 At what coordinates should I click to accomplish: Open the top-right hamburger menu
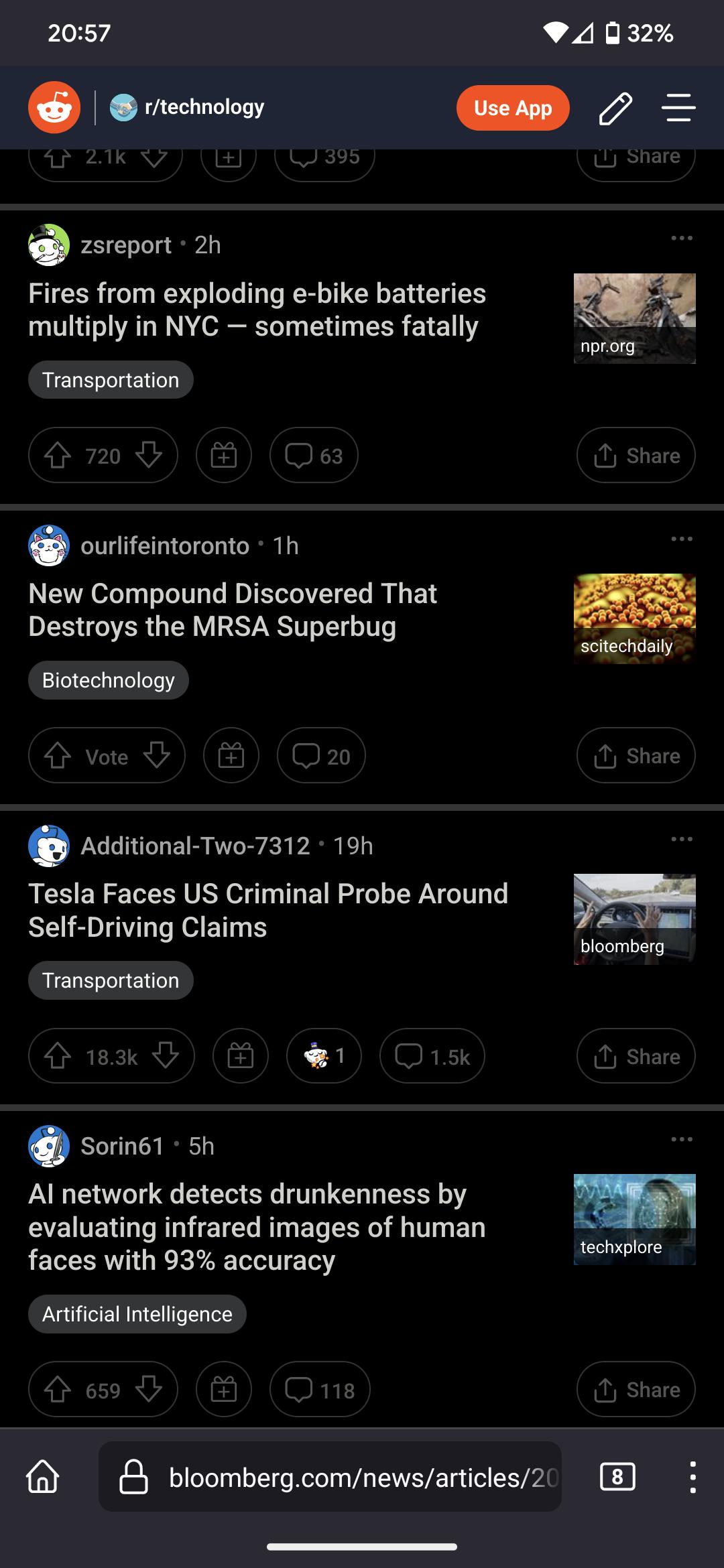(677, 107)
